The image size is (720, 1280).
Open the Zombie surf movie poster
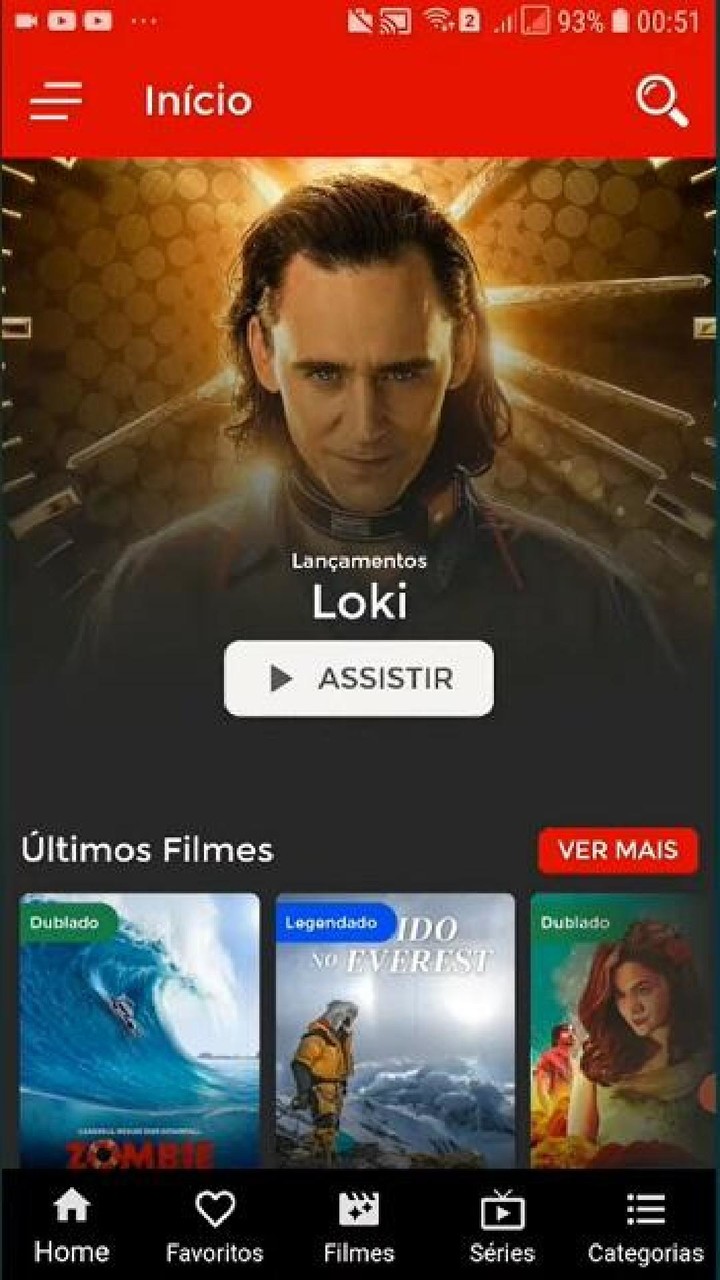click(x=139, y=1030)
